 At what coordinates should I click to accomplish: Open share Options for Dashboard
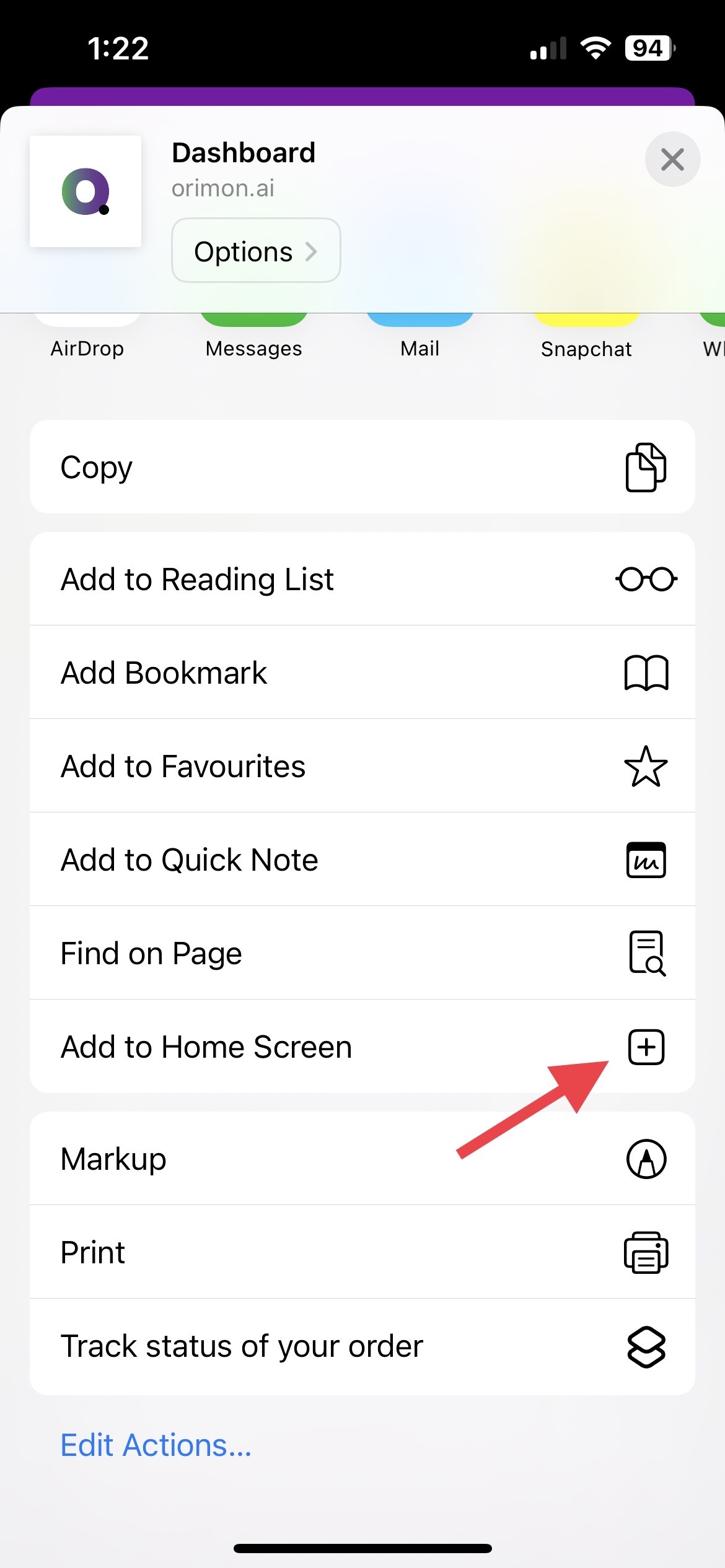tap(256, 251)
